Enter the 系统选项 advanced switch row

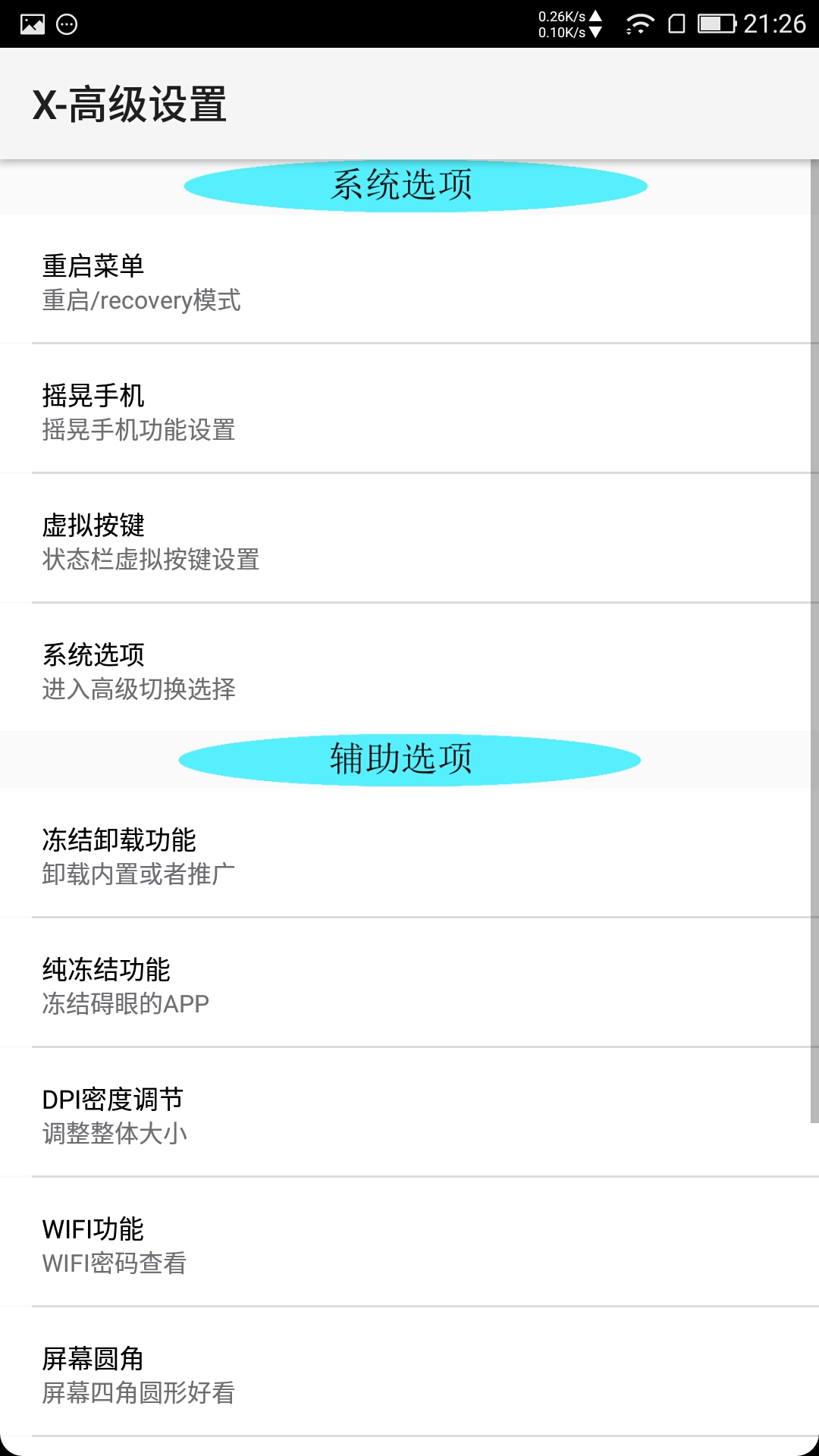click(x=409, y=670)
